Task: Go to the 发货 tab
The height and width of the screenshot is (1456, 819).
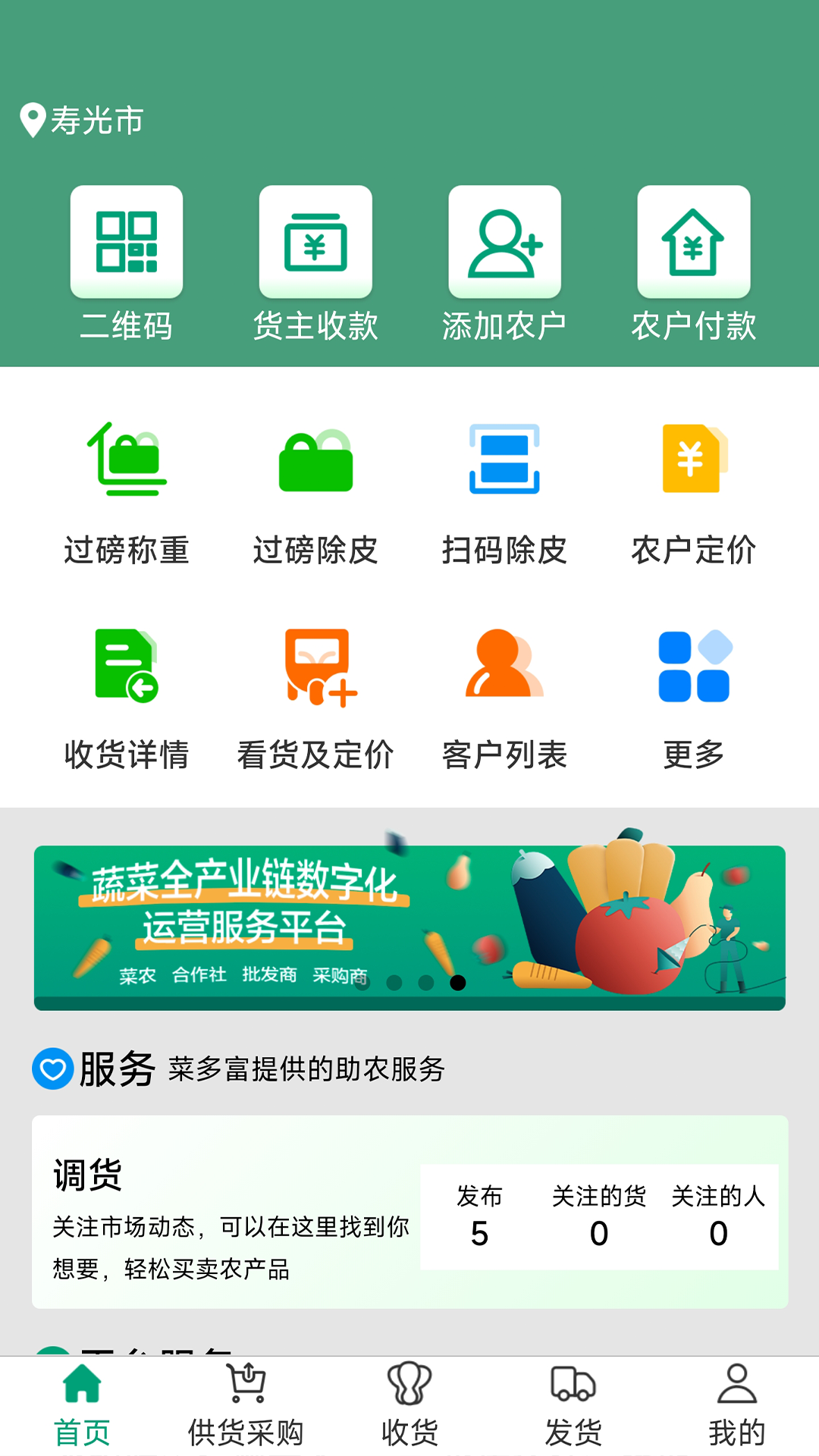Action: (x=573, y=1407)
